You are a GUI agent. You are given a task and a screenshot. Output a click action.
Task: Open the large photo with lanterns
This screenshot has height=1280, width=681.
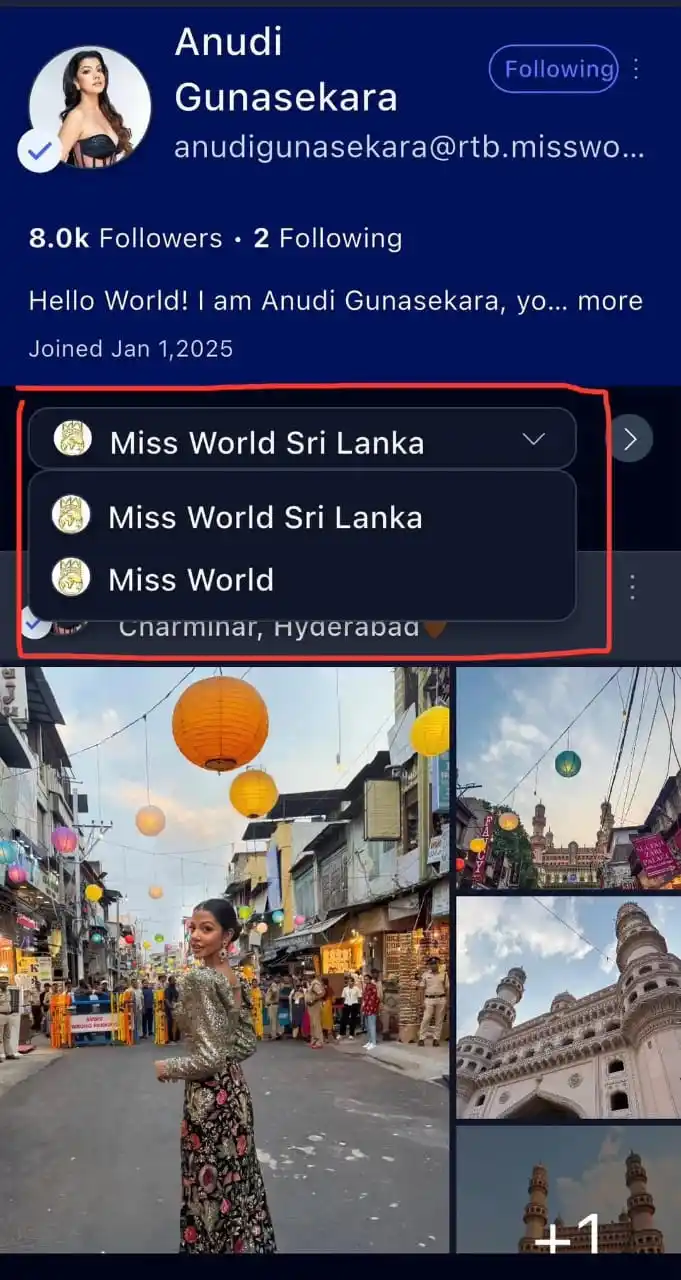tap(225, 960)
